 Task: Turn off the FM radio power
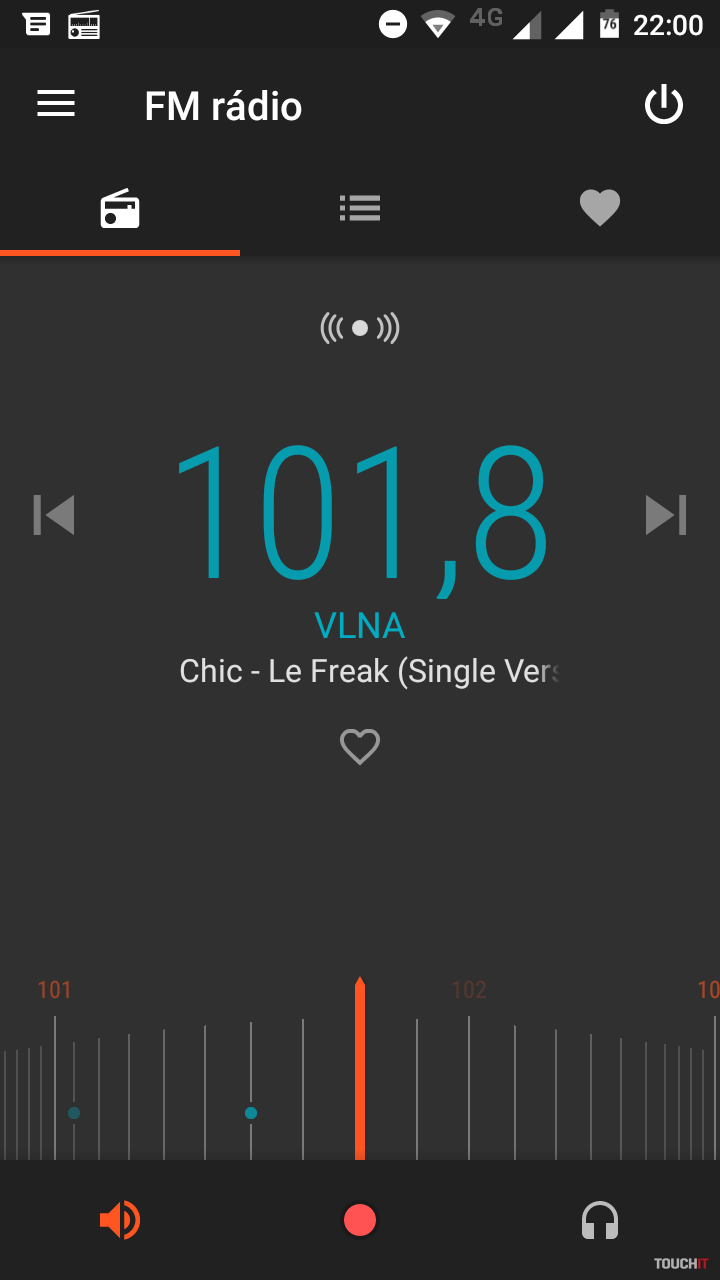pos(663,105)
